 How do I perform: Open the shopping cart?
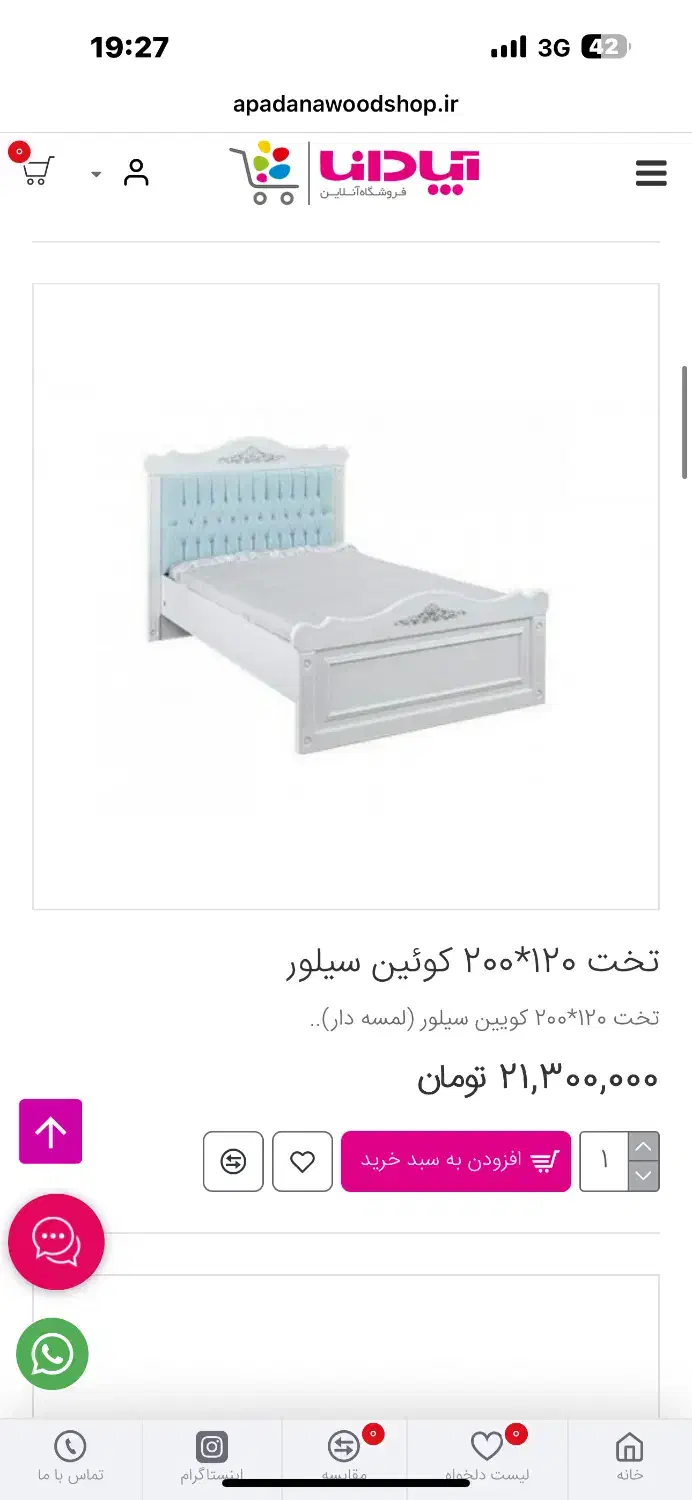[x=36, y=171]
